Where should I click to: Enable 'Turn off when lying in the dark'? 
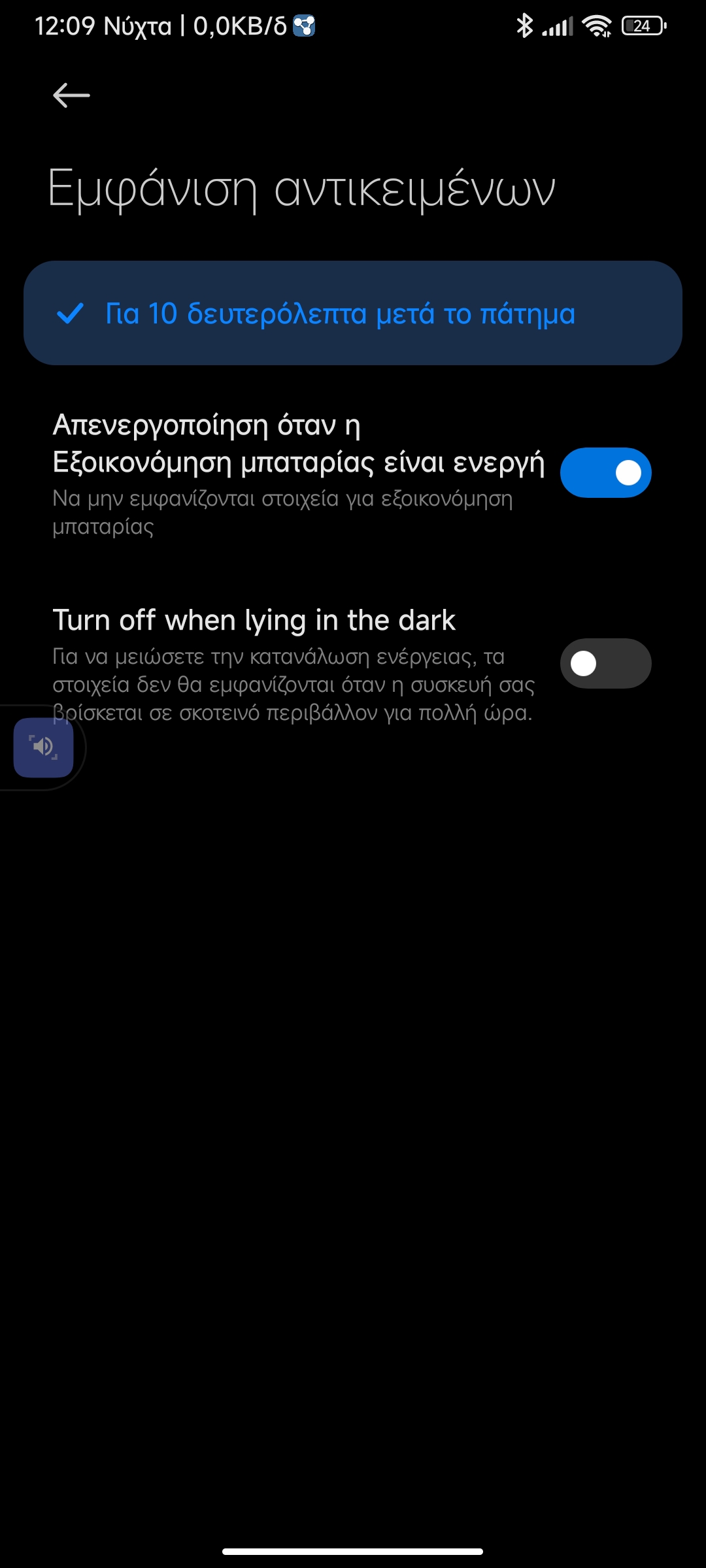point(605,663)
